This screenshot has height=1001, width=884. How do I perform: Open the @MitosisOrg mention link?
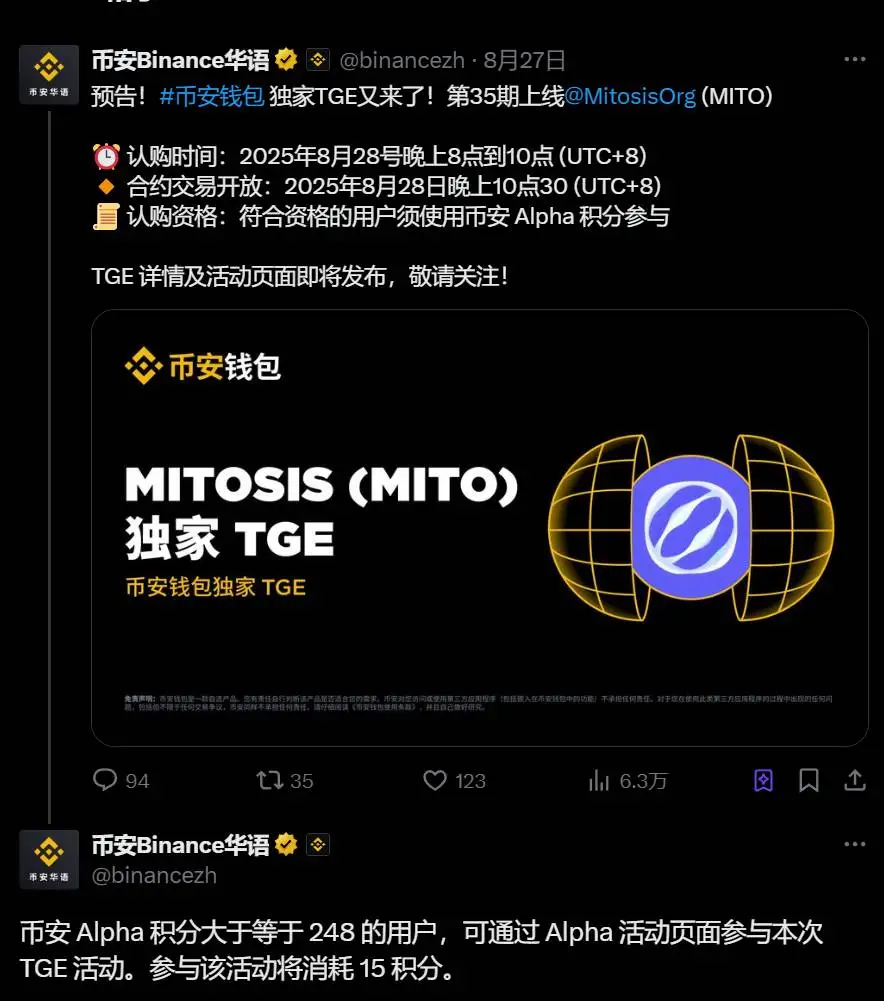630,97
